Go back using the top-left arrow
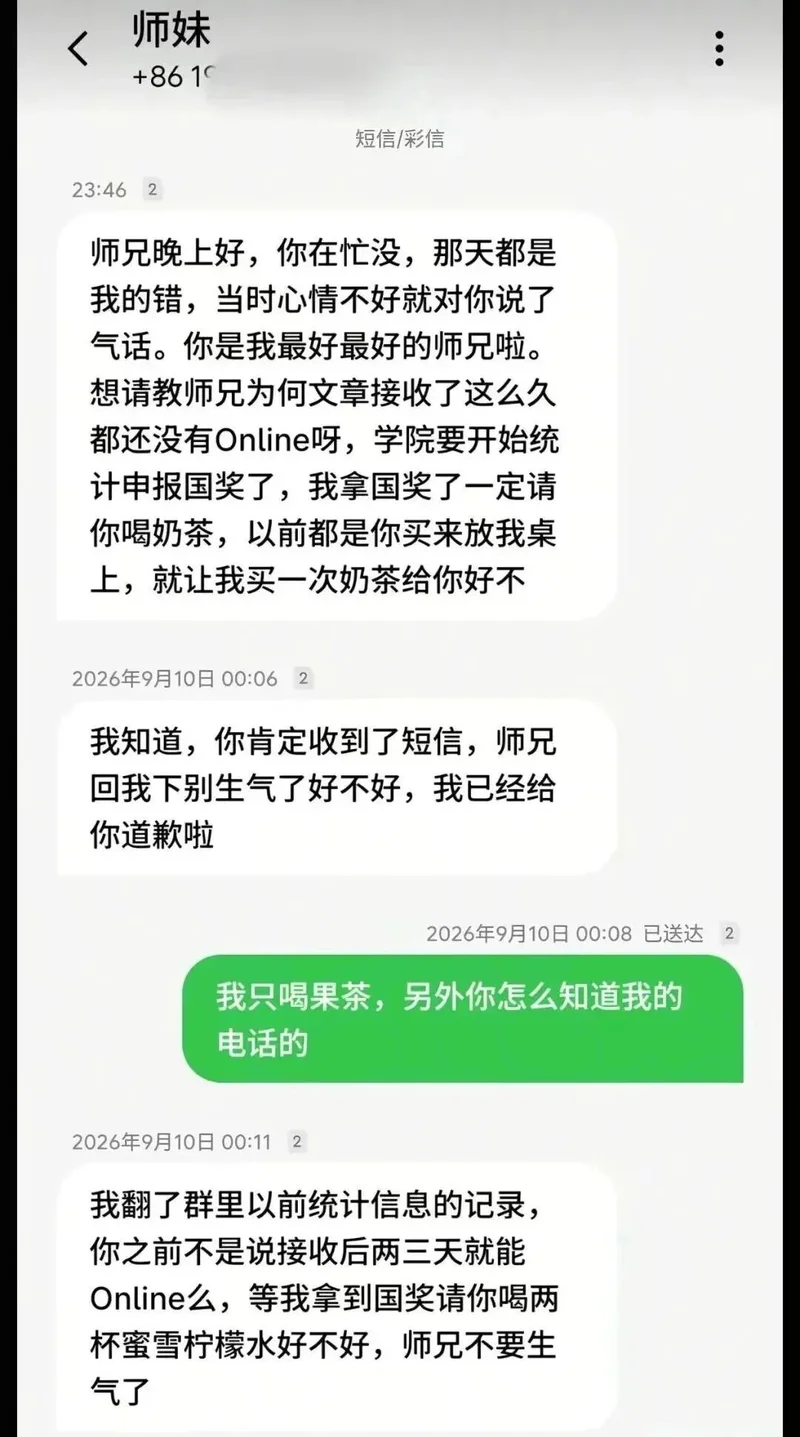The width and height of the screenshot is (800, 1437). pos(78,48)
